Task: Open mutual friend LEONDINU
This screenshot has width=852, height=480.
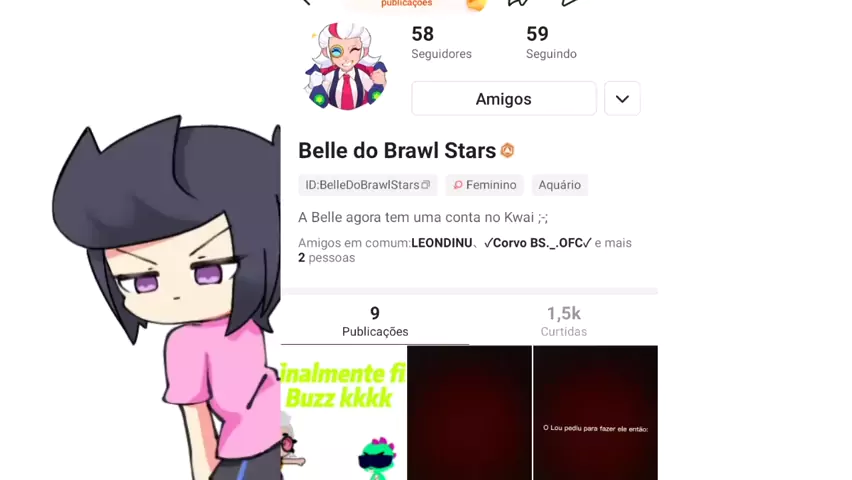Action: coord(441,243)
